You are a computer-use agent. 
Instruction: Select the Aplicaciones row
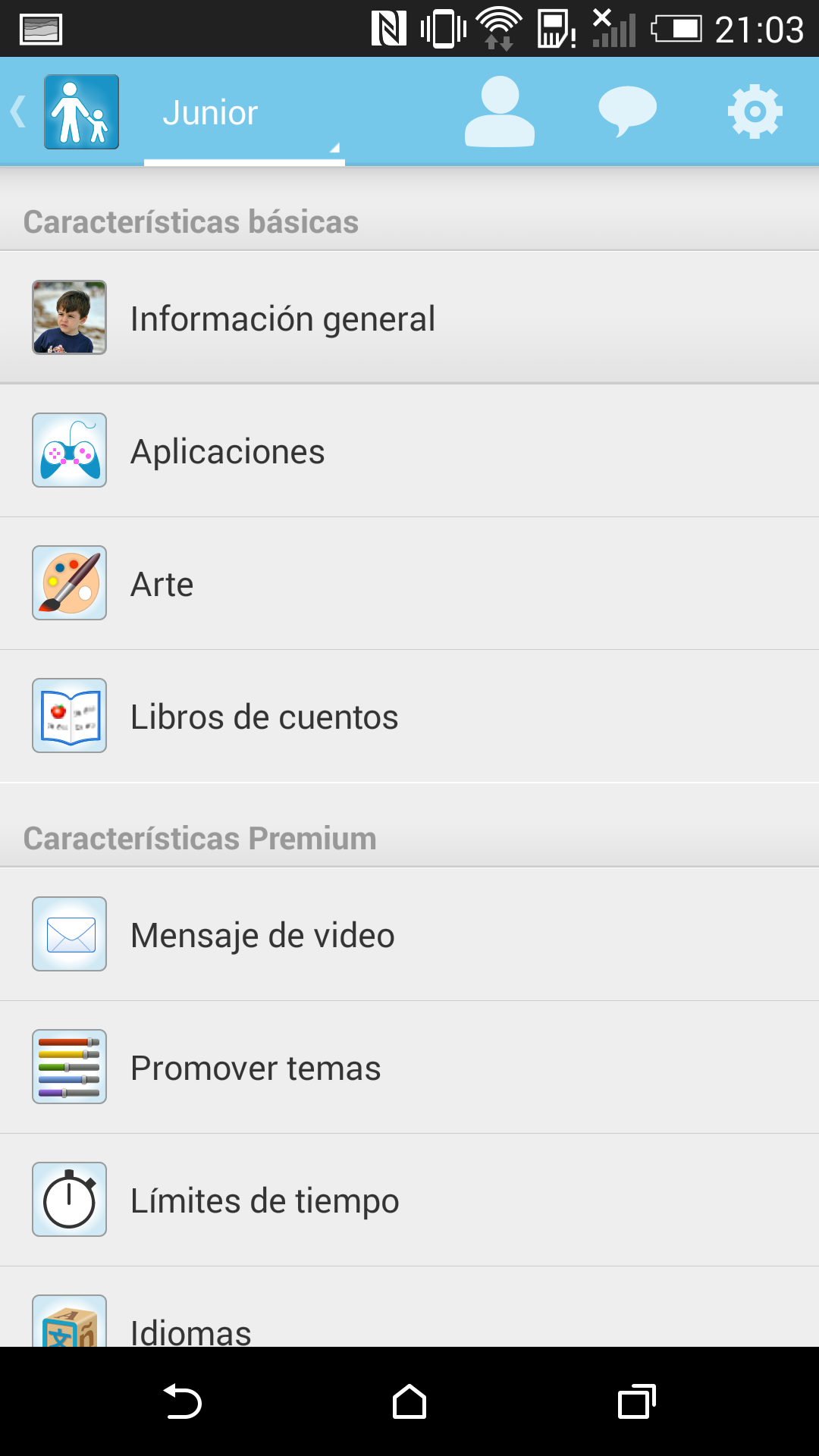click(x=409, y=451)
